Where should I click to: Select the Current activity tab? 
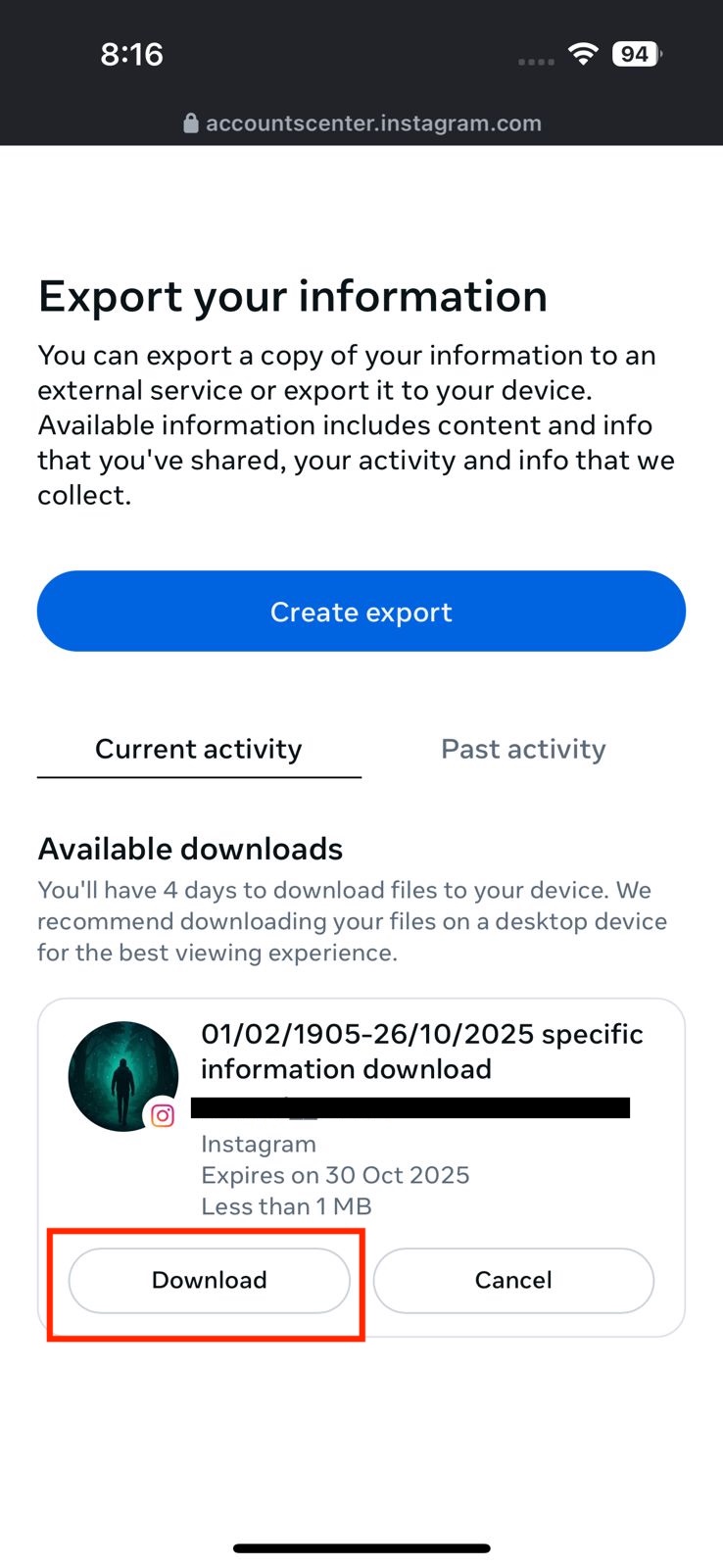[x=198, y=749]
